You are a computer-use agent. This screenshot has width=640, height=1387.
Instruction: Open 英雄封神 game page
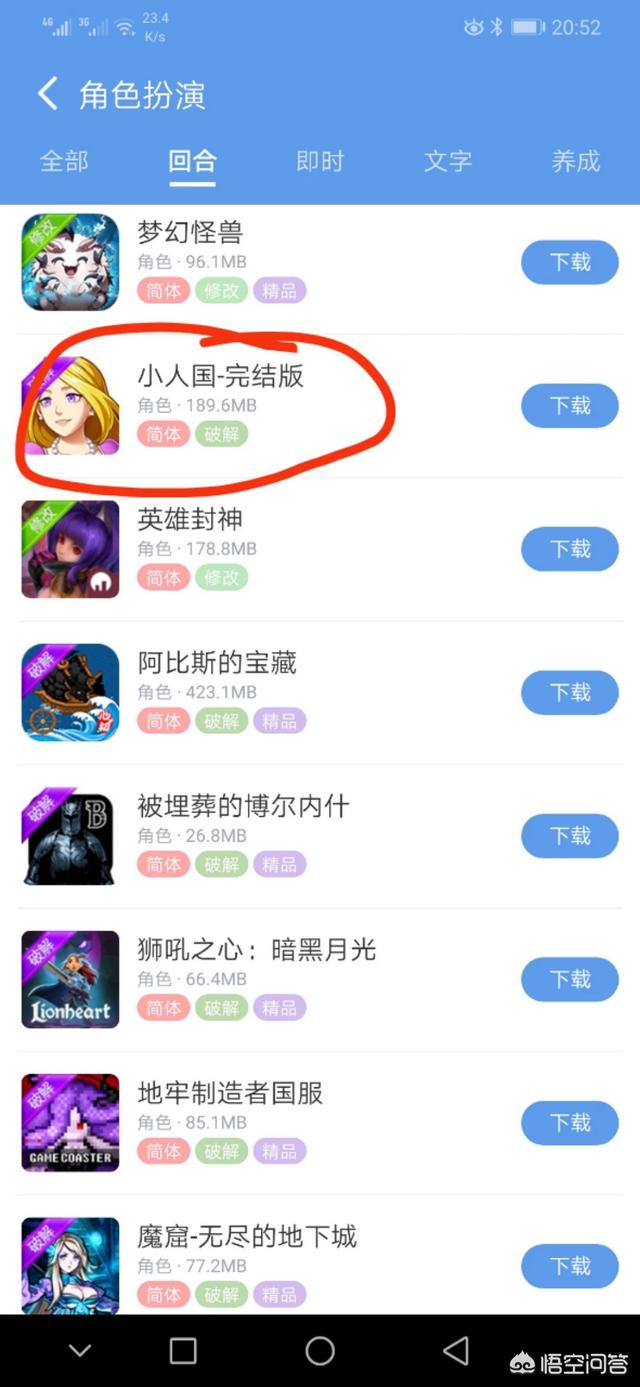coord(190,520)
